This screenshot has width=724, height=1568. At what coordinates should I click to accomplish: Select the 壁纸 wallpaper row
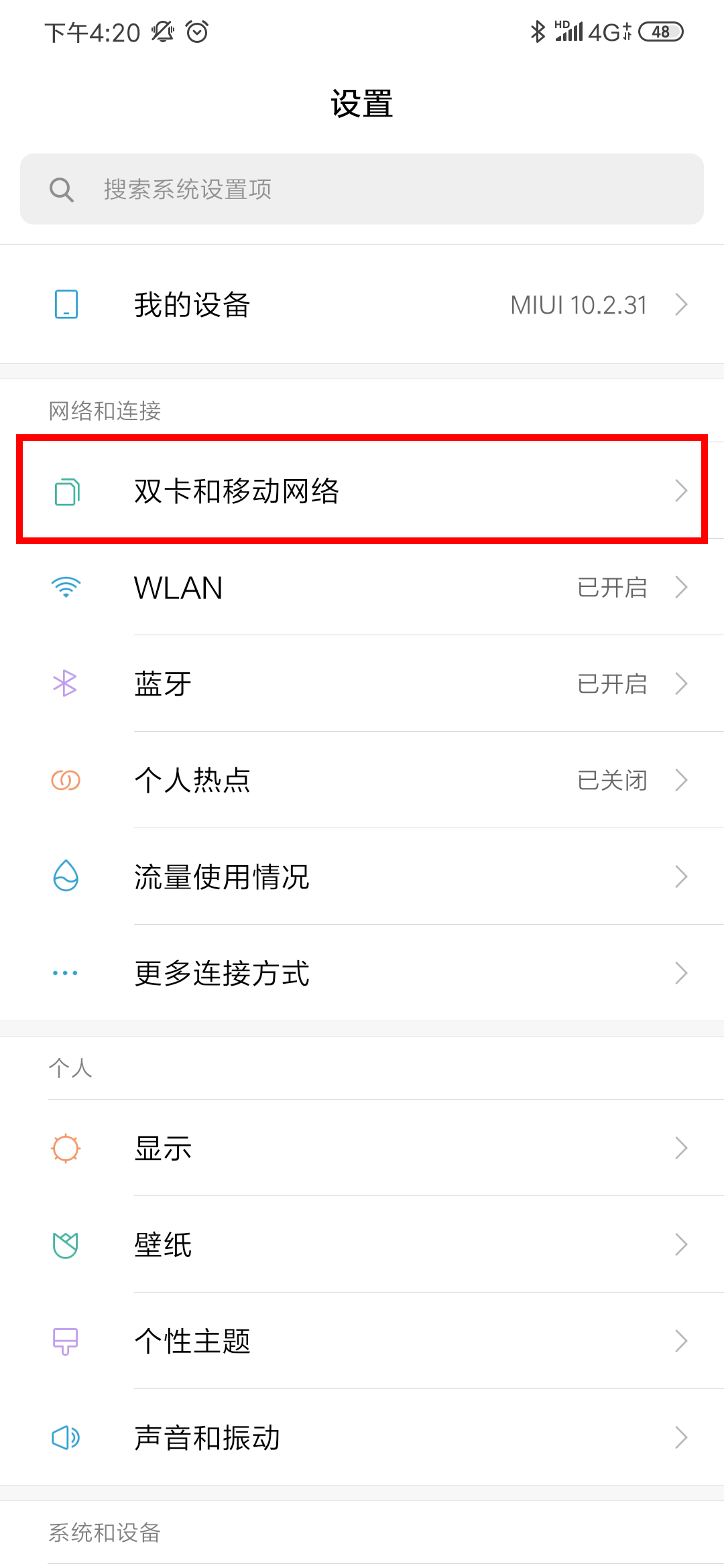[x=362, y=1245]
